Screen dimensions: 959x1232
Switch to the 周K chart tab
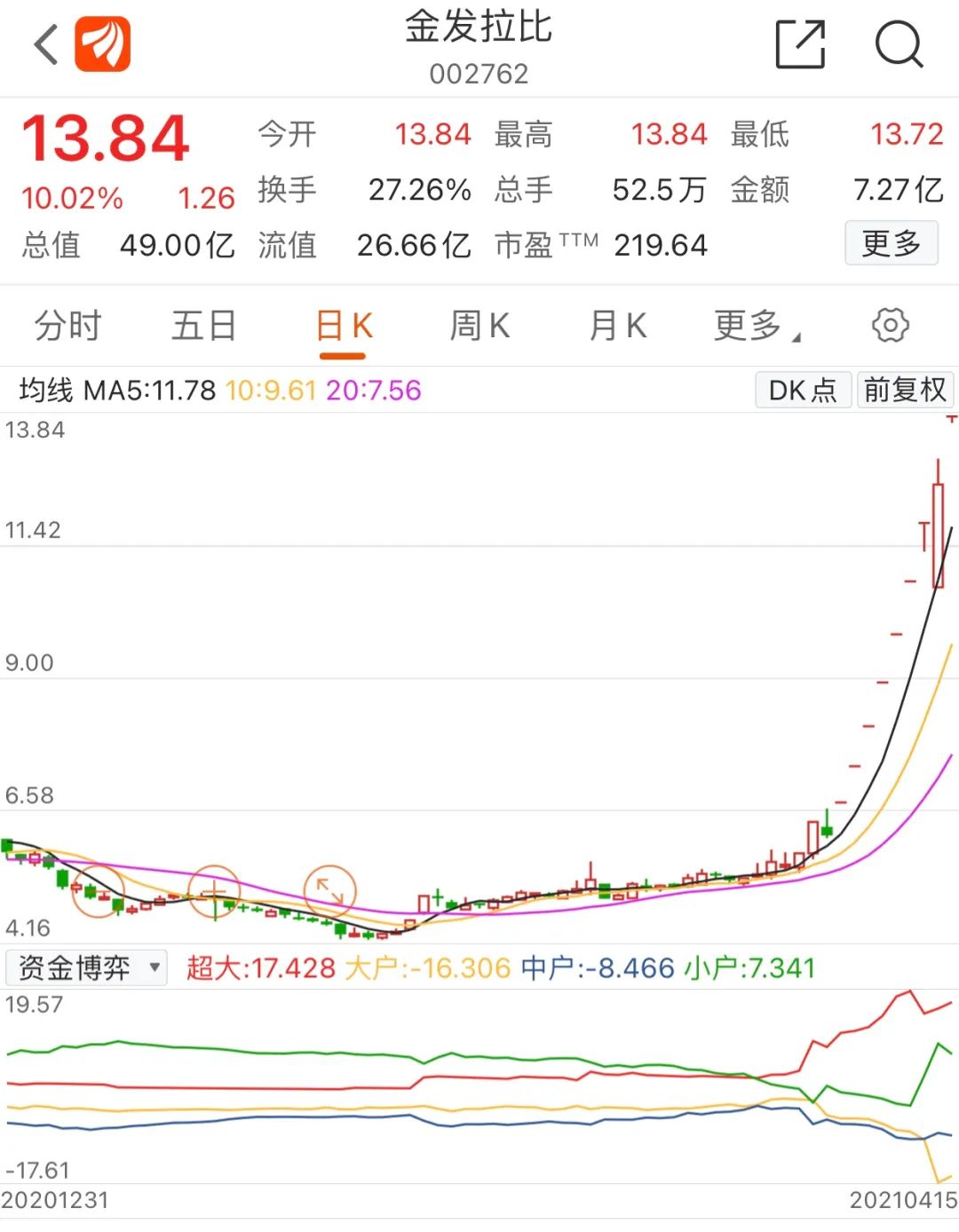pyautogui.click(x=479, y=326)
